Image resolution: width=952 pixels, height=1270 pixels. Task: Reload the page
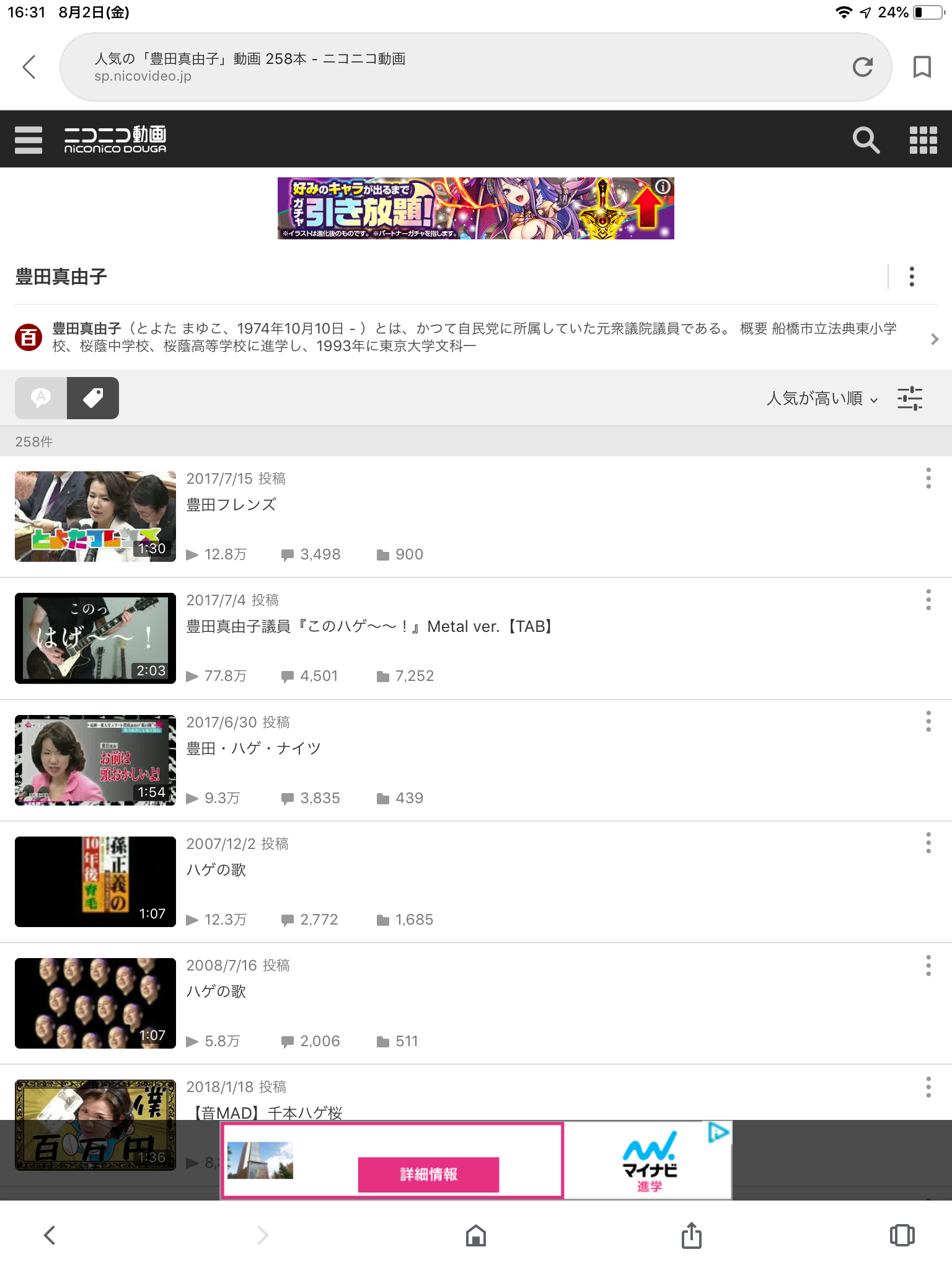(862, 67)
